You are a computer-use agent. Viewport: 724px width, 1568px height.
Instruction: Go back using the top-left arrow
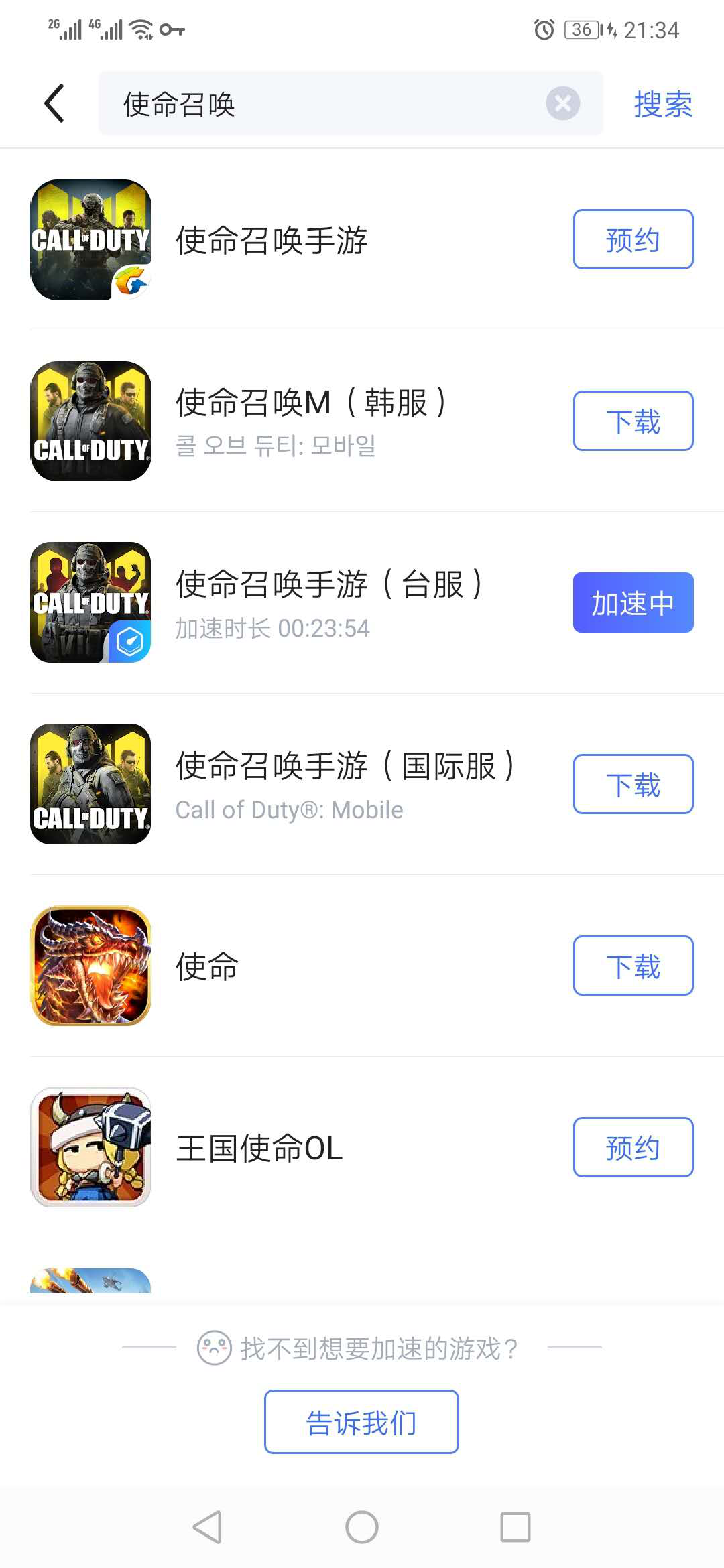coord(54,104)
